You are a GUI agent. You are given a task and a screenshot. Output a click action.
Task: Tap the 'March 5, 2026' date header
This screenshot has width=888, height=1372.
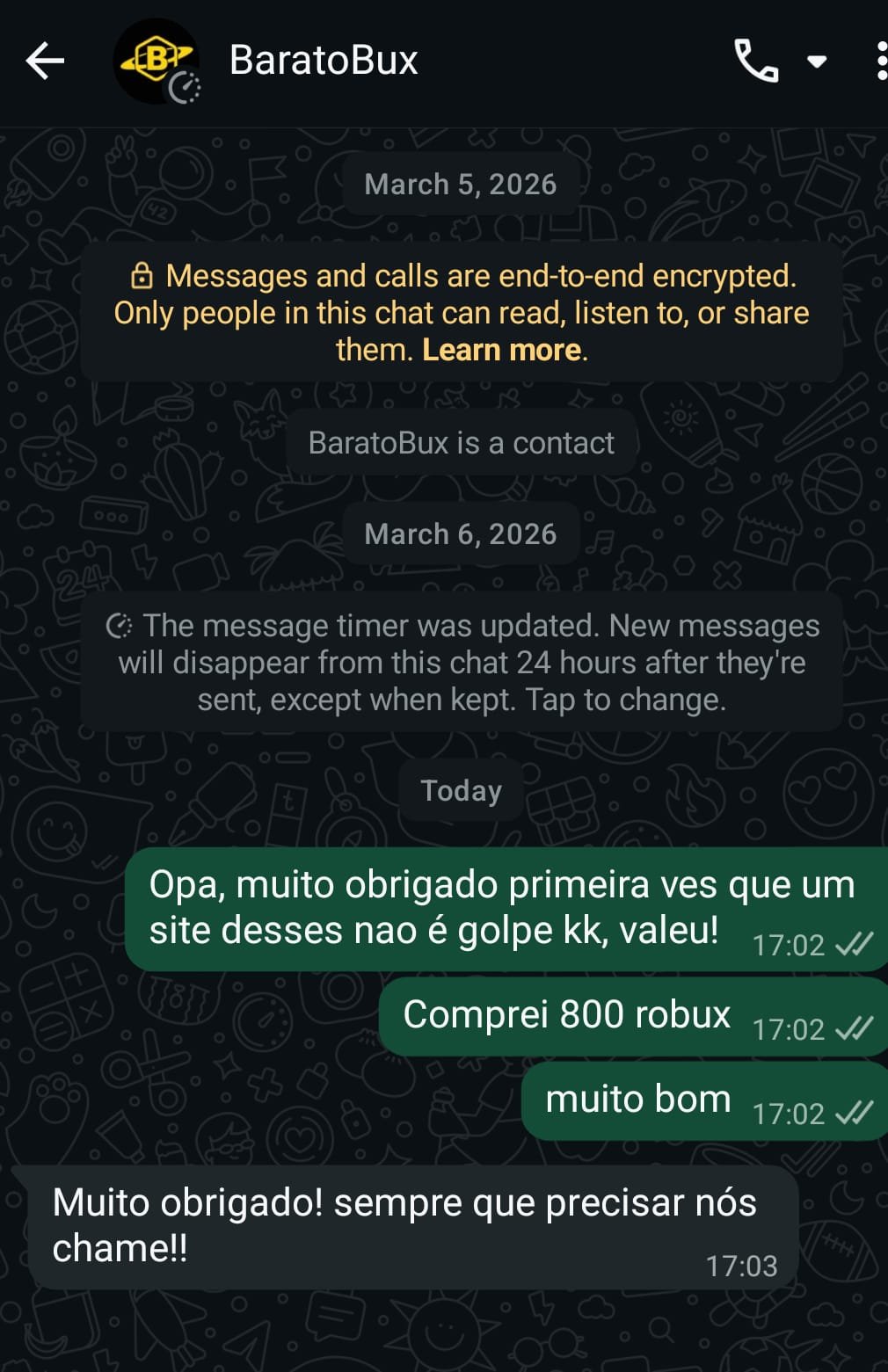point(460,183)
